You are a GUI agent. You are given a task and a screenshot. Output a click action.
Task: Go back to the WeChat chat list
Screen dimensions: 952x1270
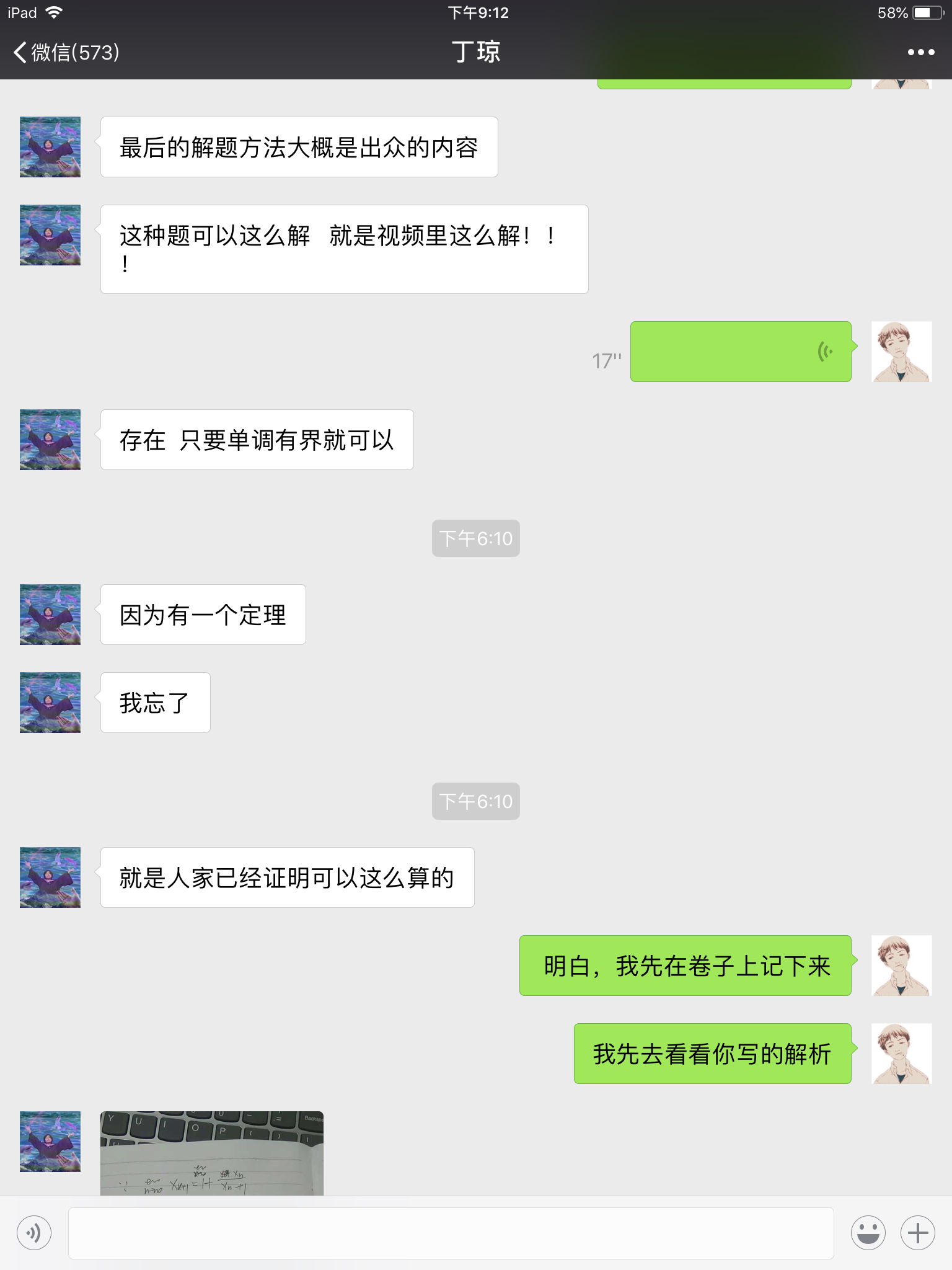(x=66, y=53)
